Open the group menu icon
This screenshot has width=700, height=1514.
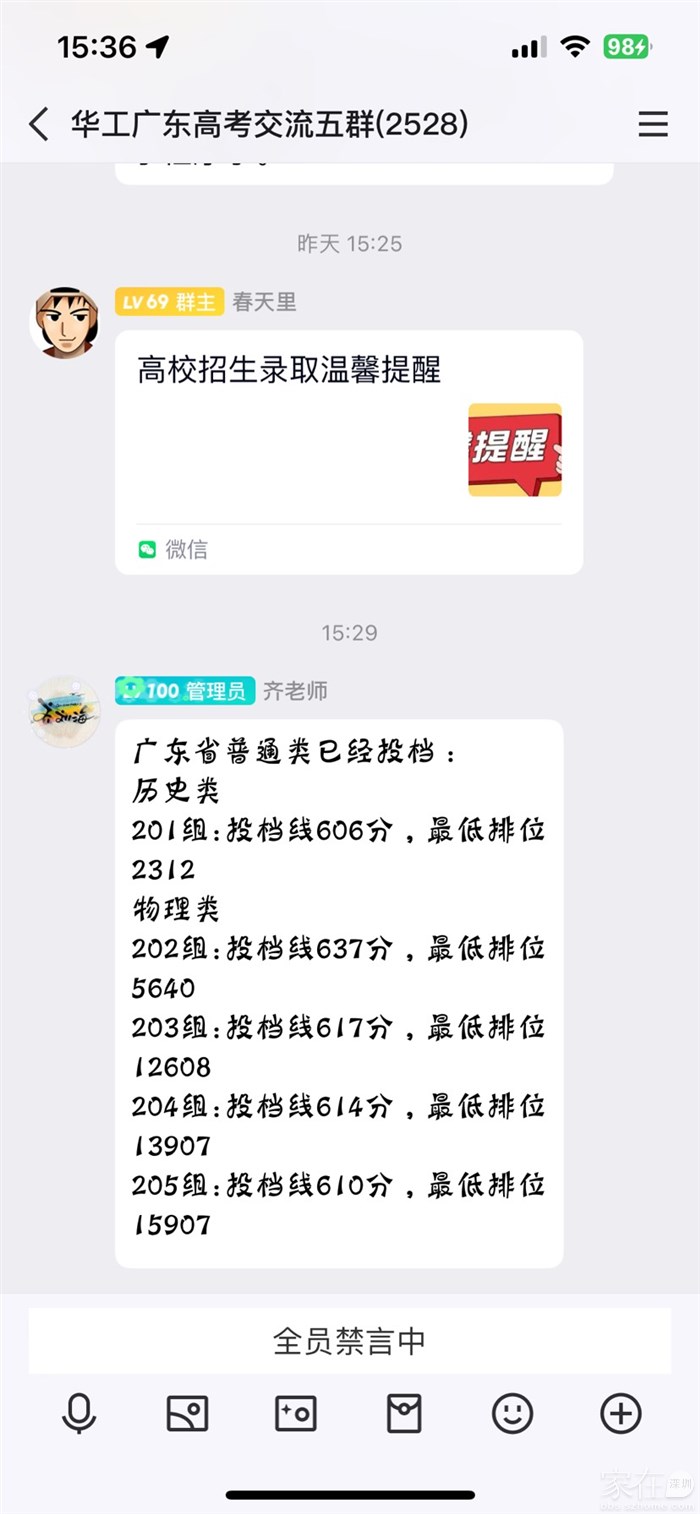click(x=653, y=124)
